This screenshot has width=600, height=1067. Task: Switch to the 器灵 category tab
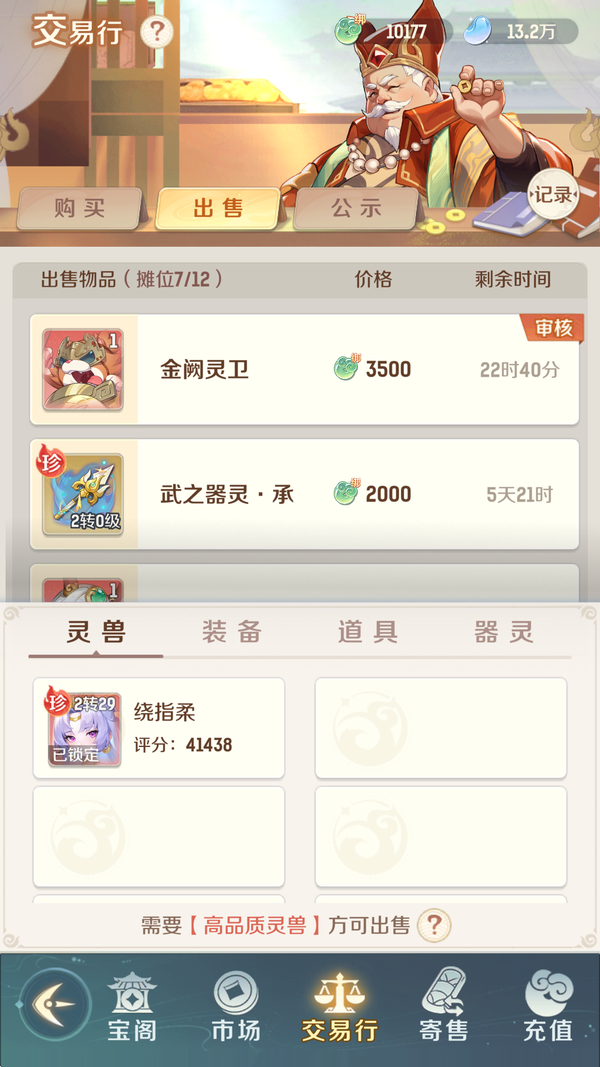pos(503,632)
